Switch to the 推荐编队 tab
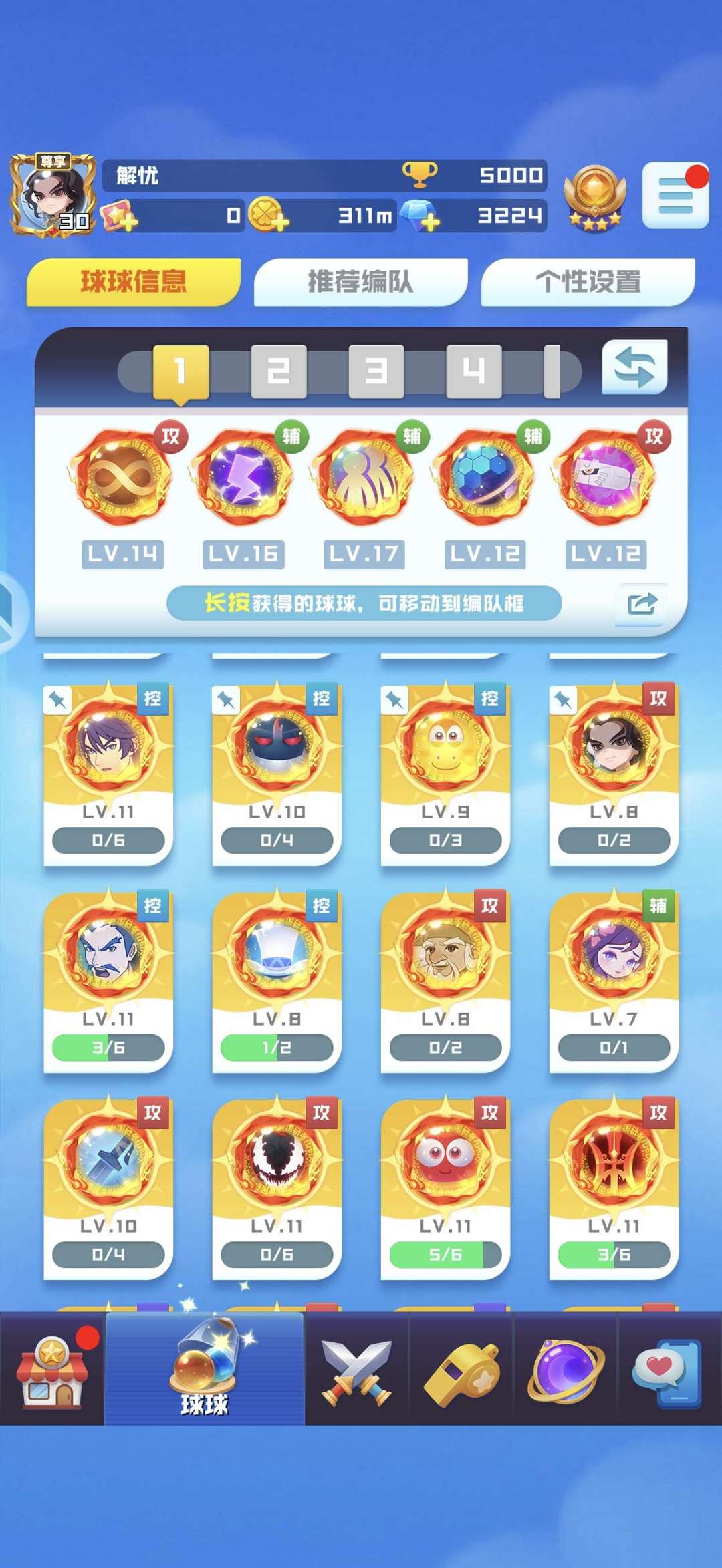722x1568 pixels. click(360, 281)
